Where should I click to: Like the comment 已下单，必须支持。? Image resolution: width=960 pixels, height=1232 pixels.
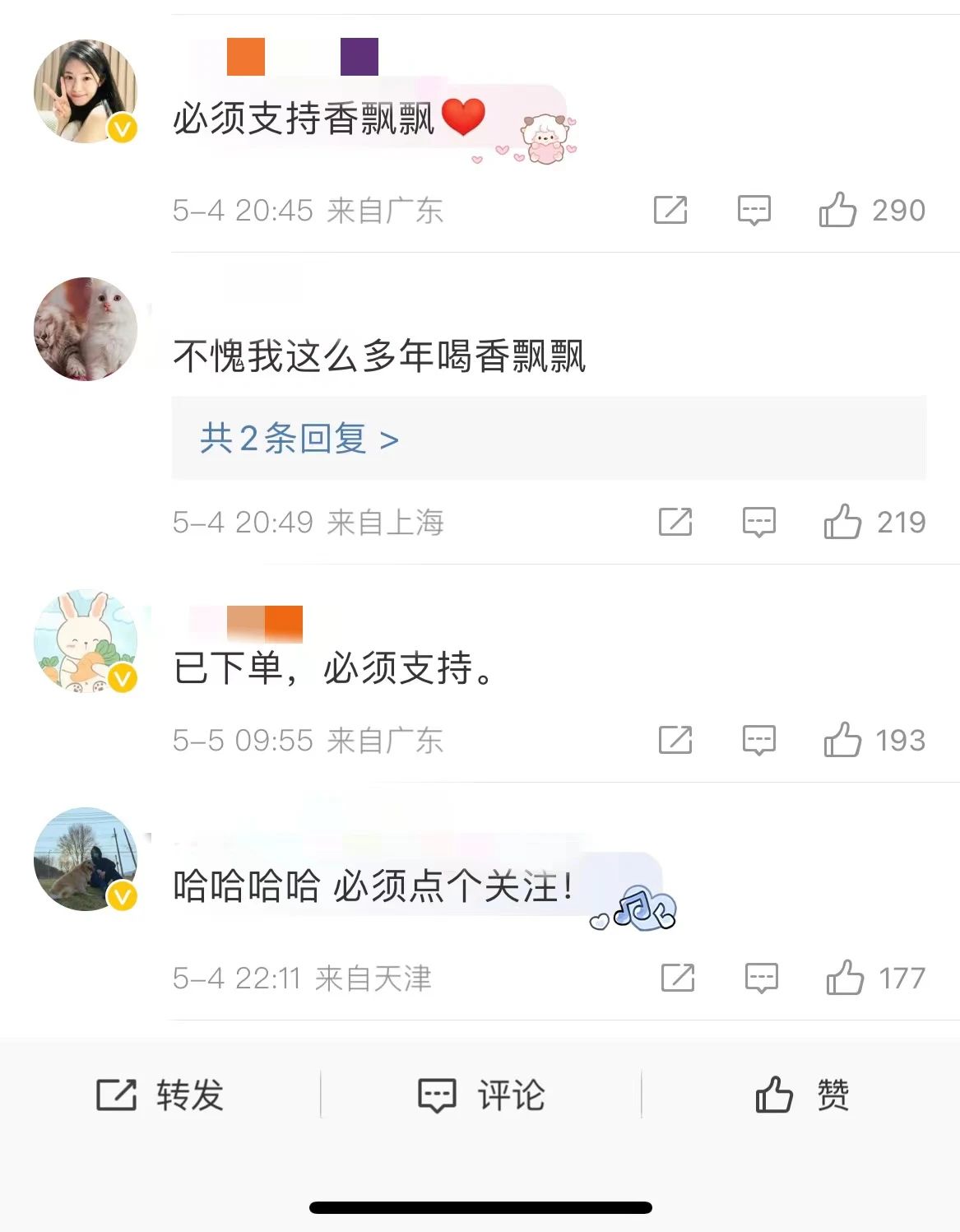click(842, 740)
